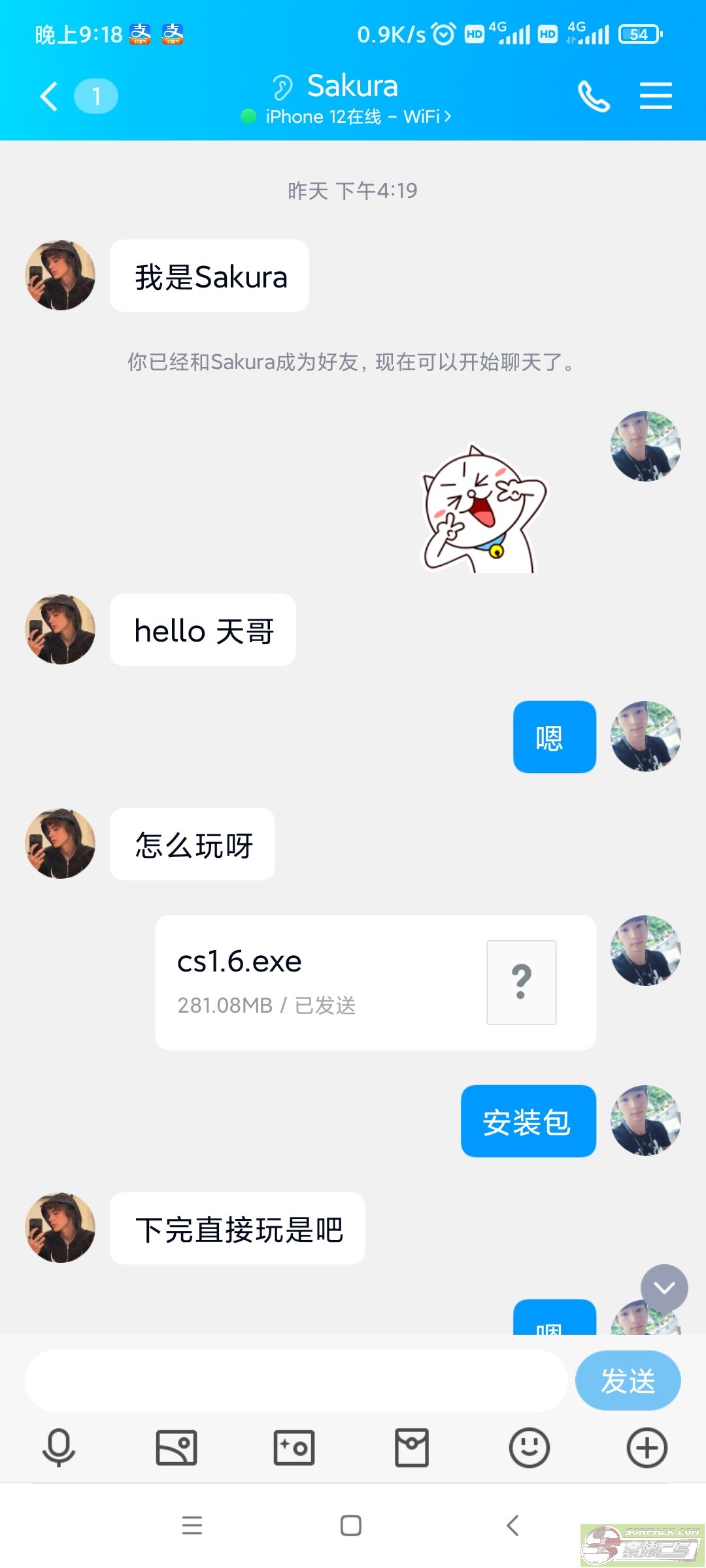Image resolution: width=706 pixels, height=1568 pixels.
Task: Open the photo gallery picker
Action: (x=176, y=1448)
